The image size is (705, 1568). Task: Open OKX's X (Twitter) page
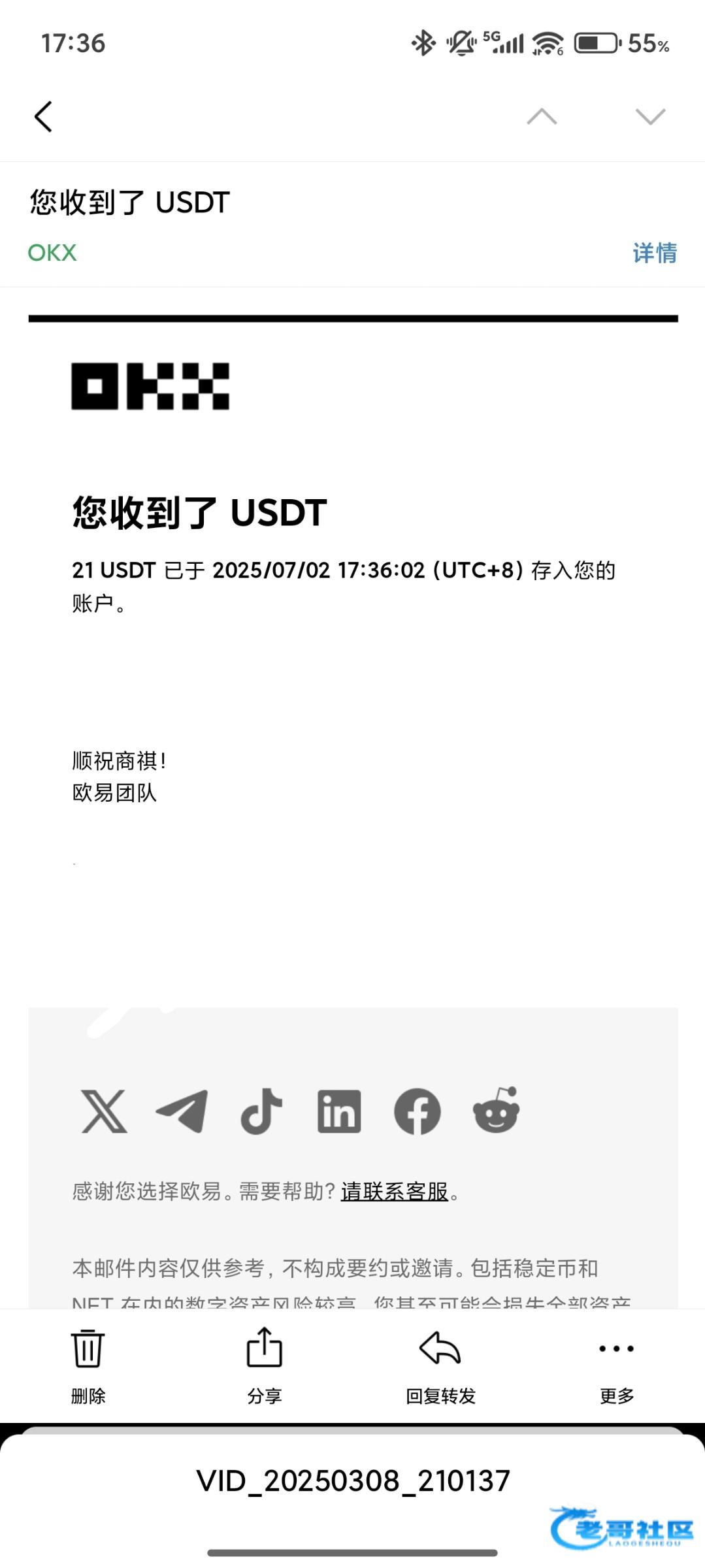coord(104,1111)
